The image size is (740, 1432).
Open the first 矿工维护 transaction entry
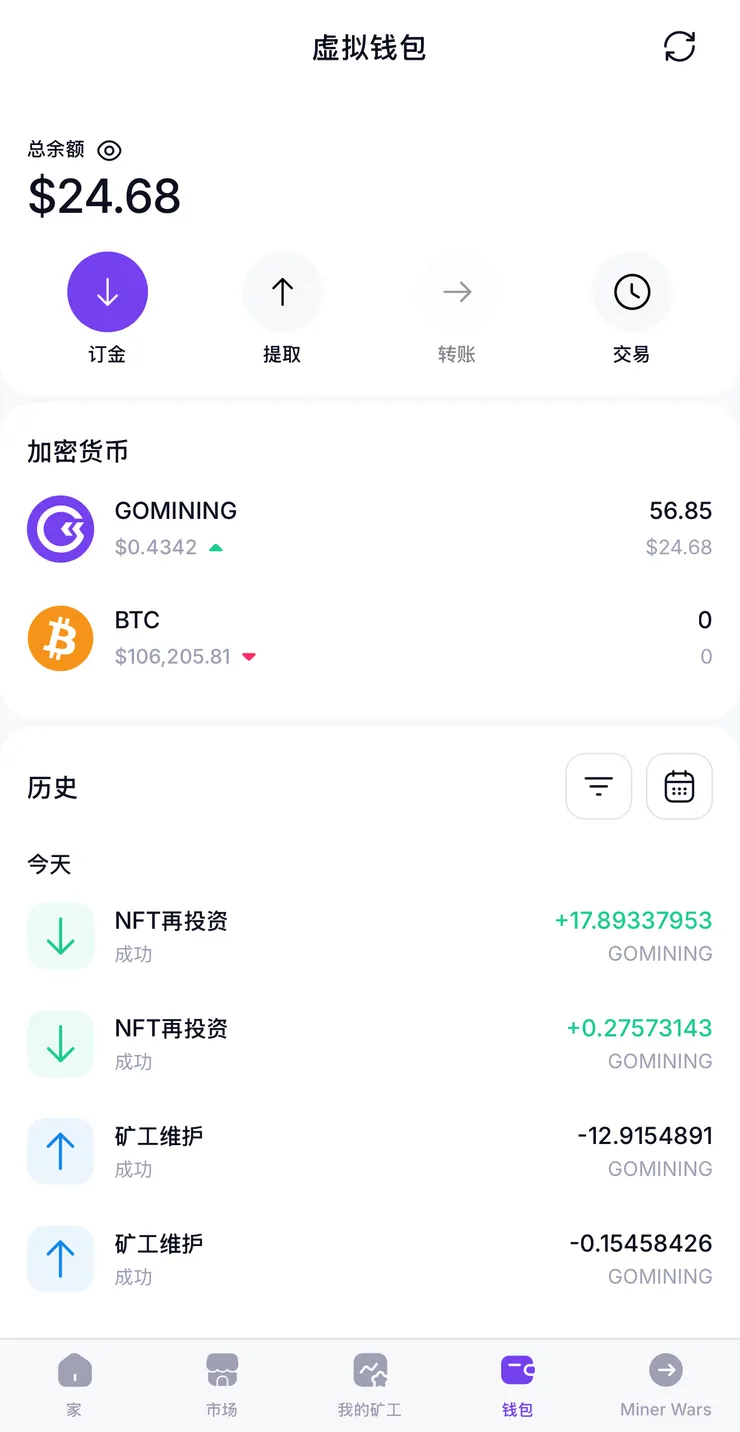[x=370, y=1151]
